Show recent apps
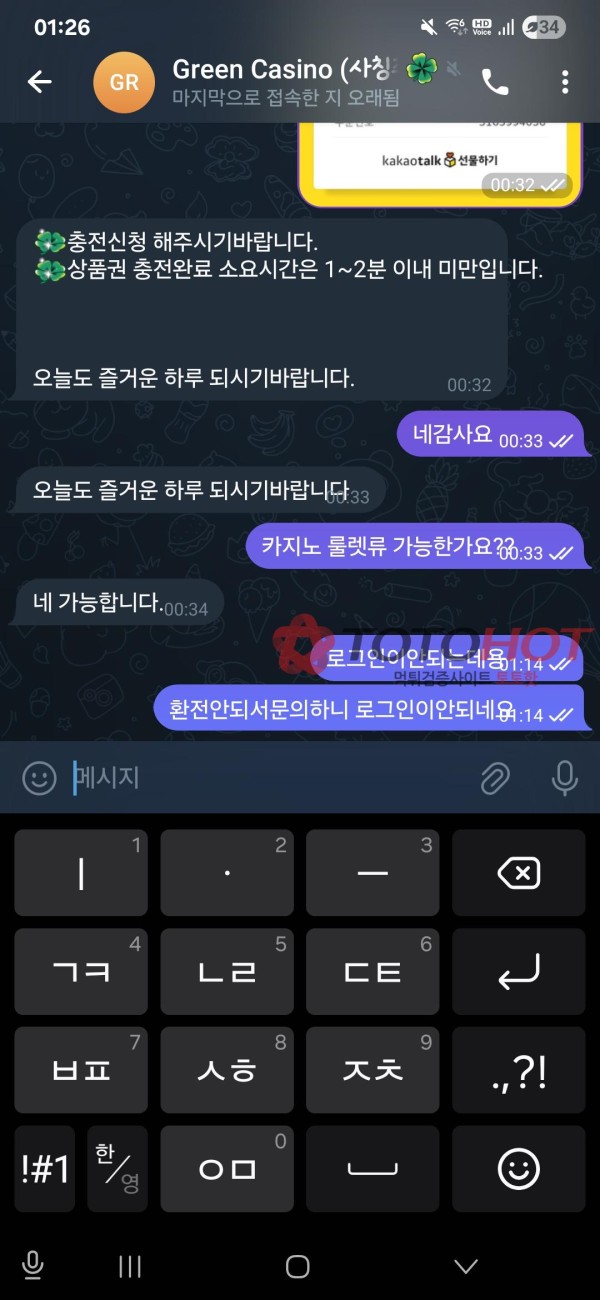This screenshot has width=600, height=1300. point(130,1267)
